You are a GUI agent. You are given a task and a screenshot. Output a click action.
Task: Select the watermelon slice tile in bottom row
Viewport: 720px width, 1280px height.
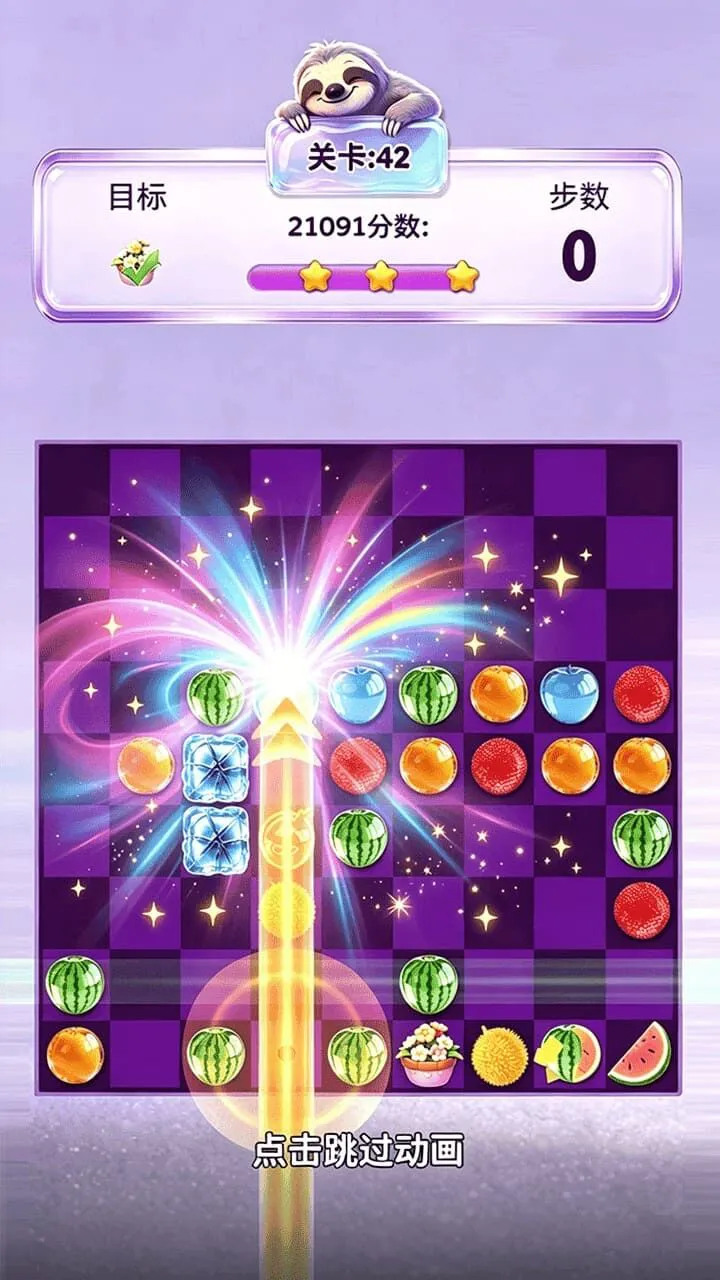[x=640, y=1054]
